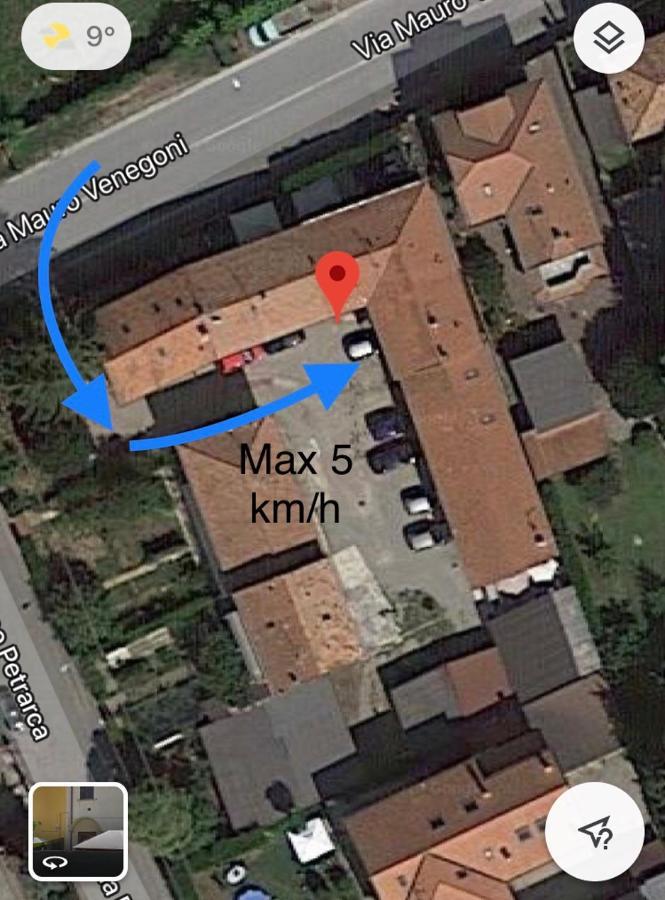Select the red dropped pin

[338, 281]
